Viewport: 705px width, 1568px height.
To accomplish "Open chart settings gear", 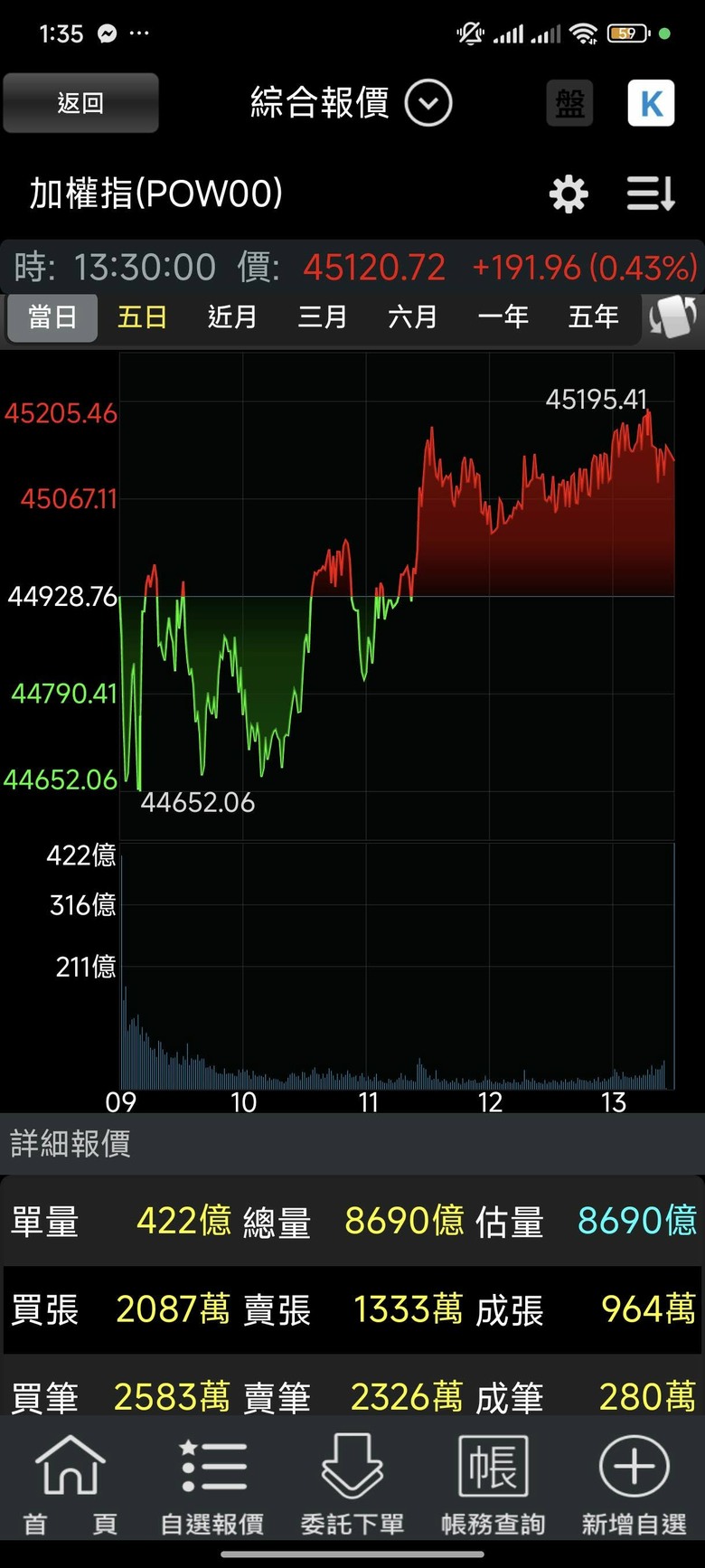I will [x=569, y=194].
